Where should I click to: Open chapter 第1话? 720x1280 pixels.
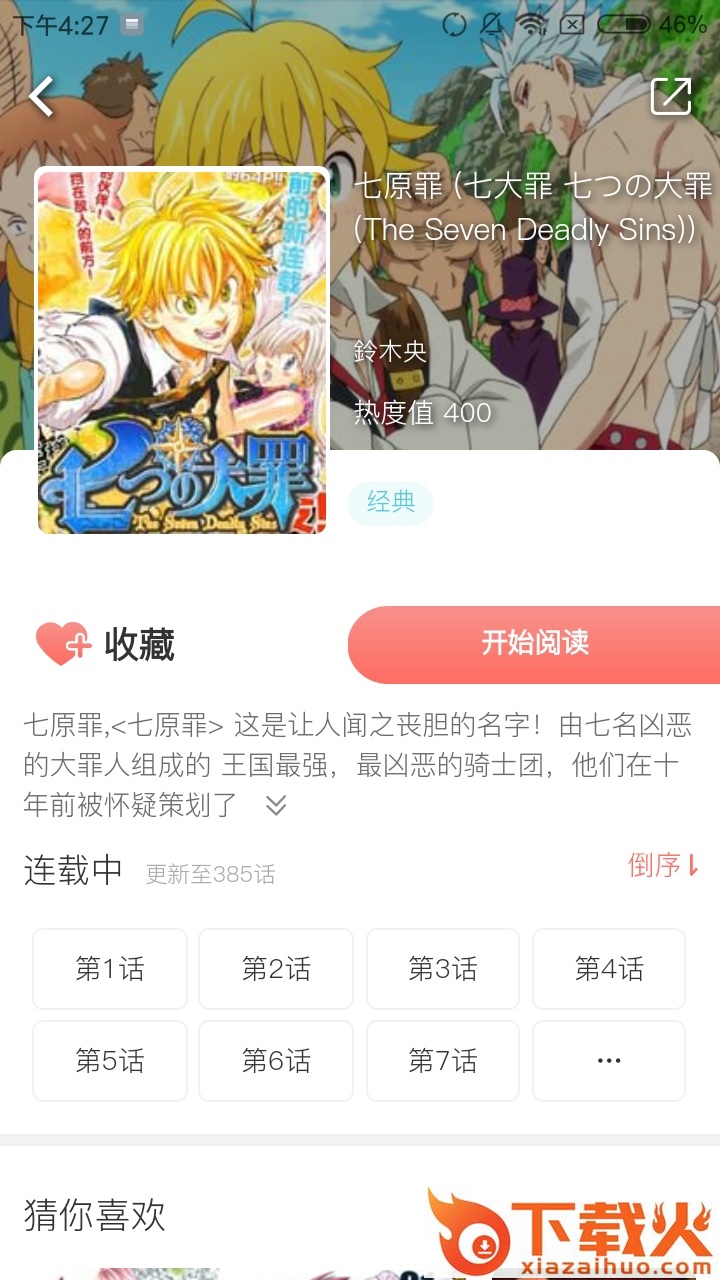[110, 969]
